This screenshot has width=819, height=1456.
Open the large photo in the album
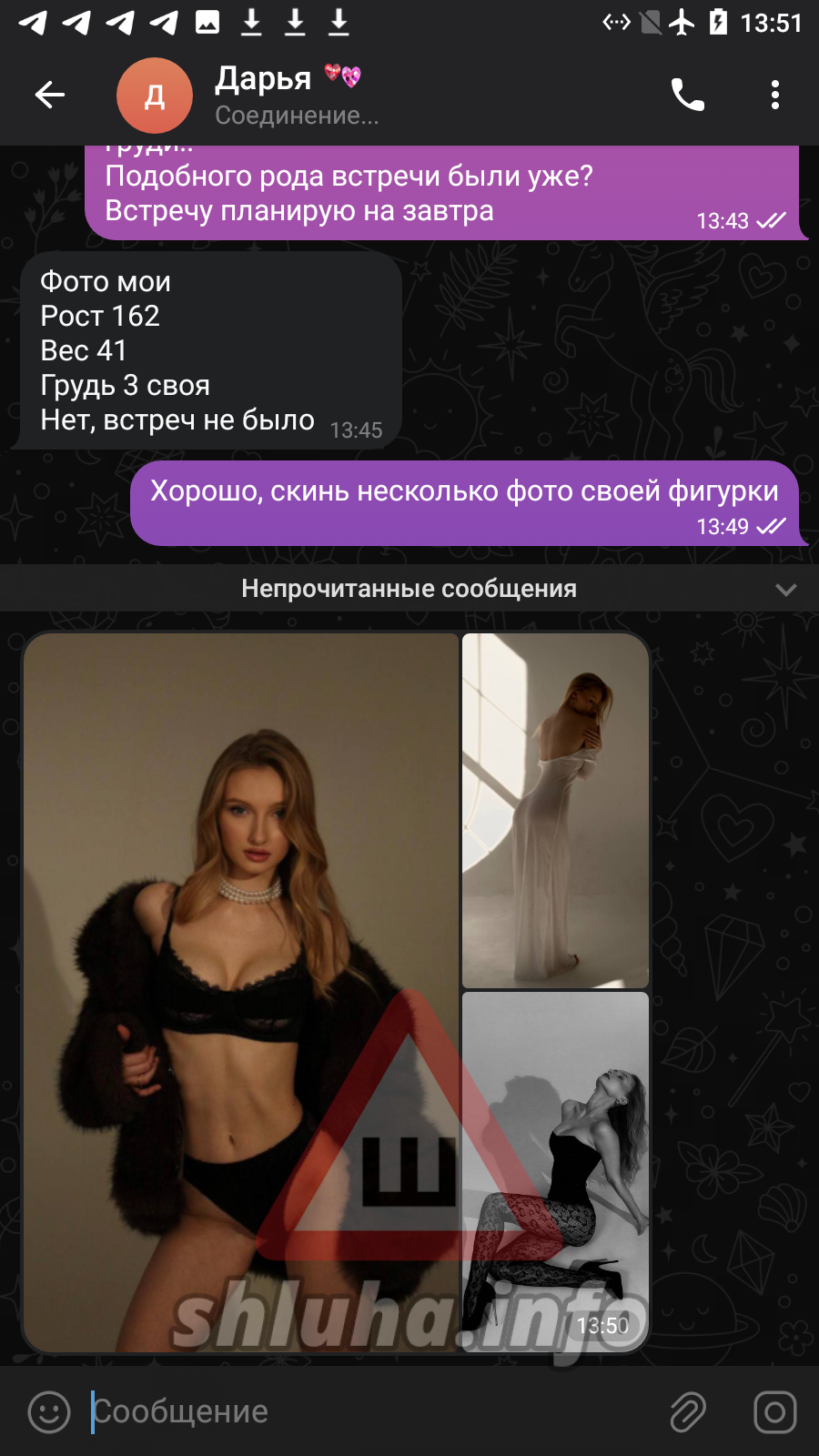[241, 910]
